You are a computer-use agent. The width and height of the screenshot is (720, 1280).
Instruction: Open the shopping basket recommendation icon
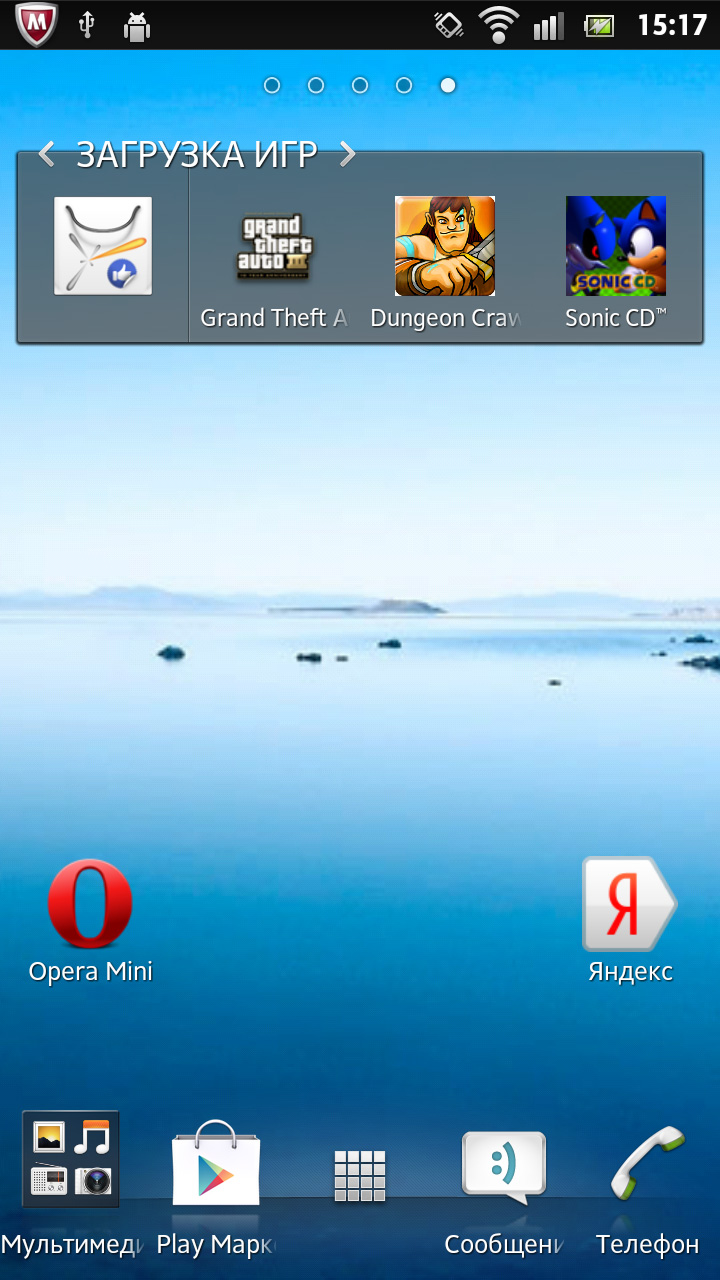(103, 246)
